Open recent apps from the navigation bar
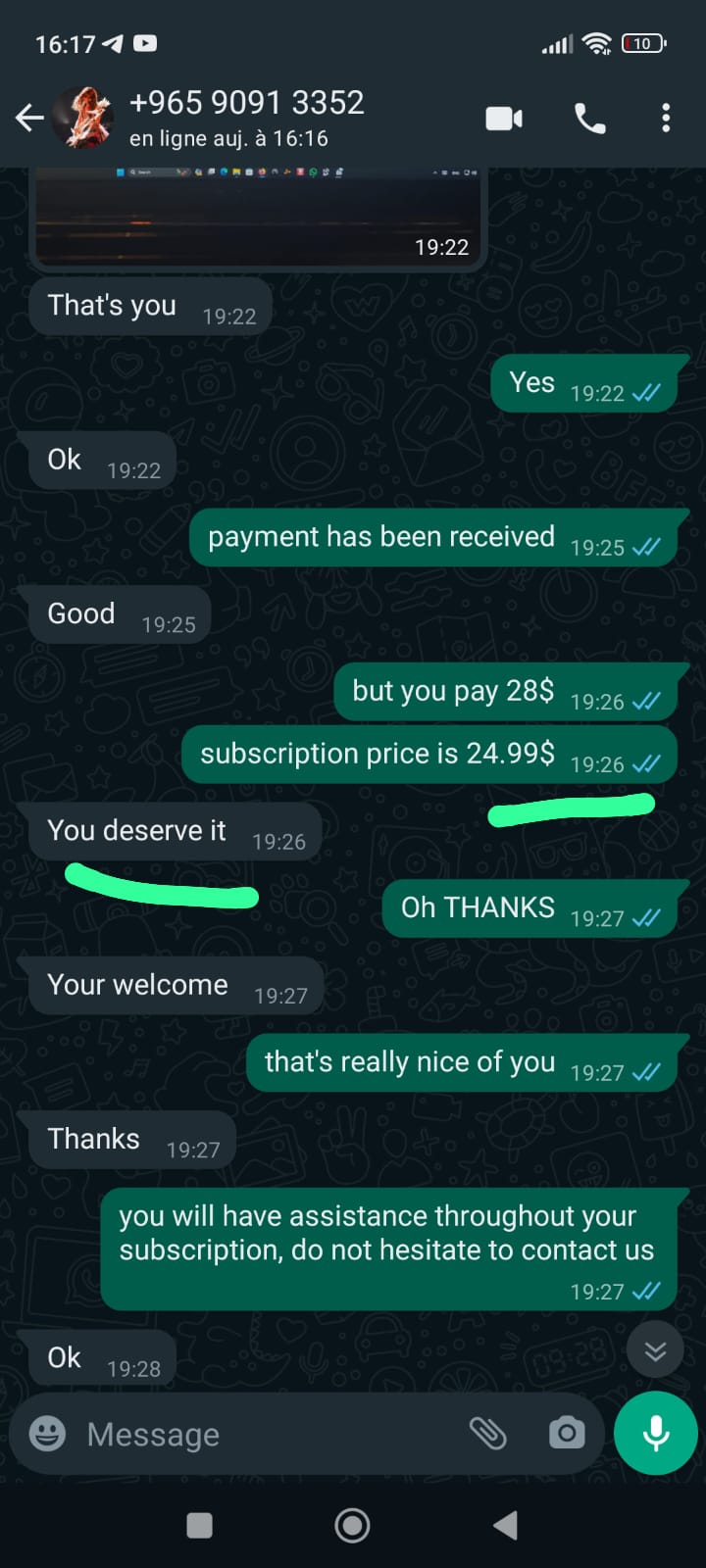706x1568 pixels. coord(199,1525)
